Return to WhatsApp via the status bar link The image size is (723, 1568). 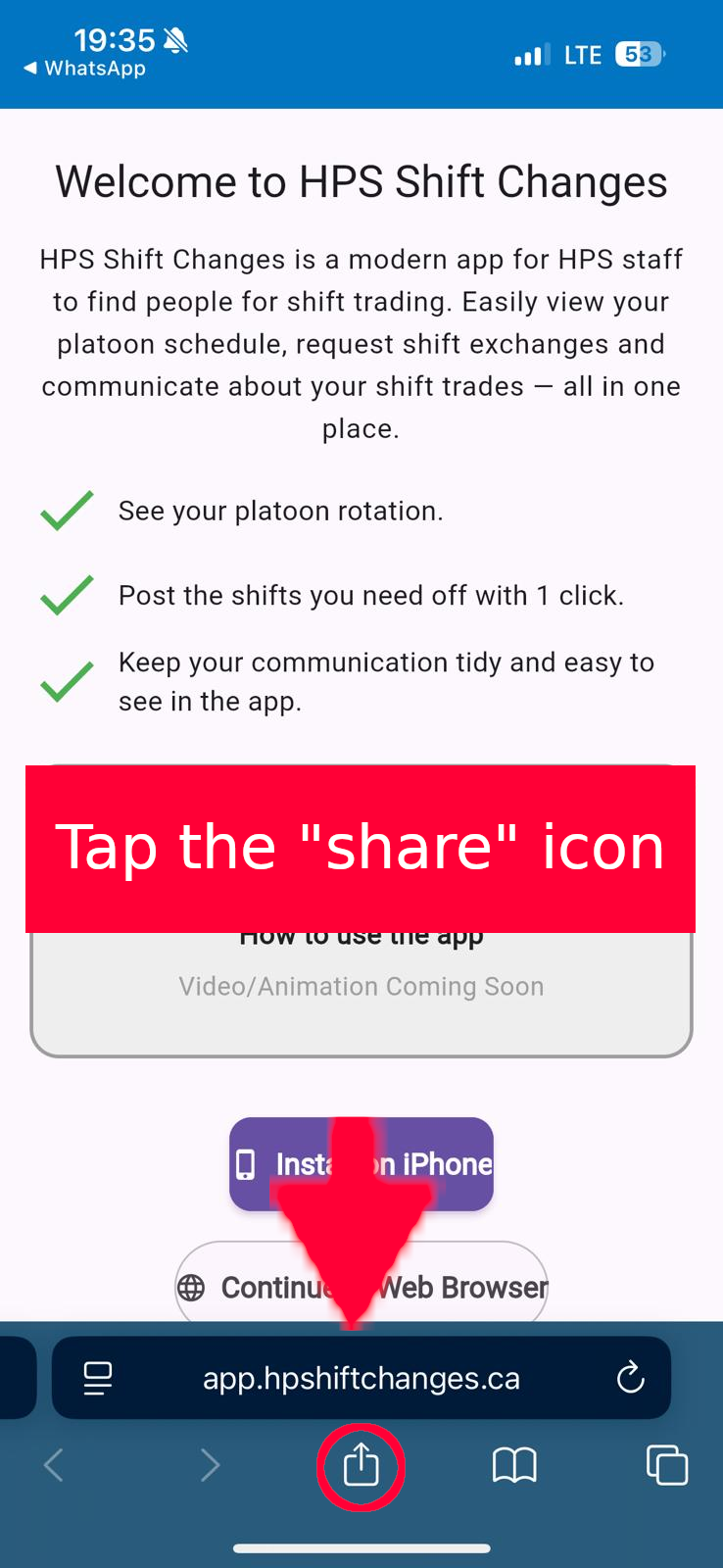(83, 69)
